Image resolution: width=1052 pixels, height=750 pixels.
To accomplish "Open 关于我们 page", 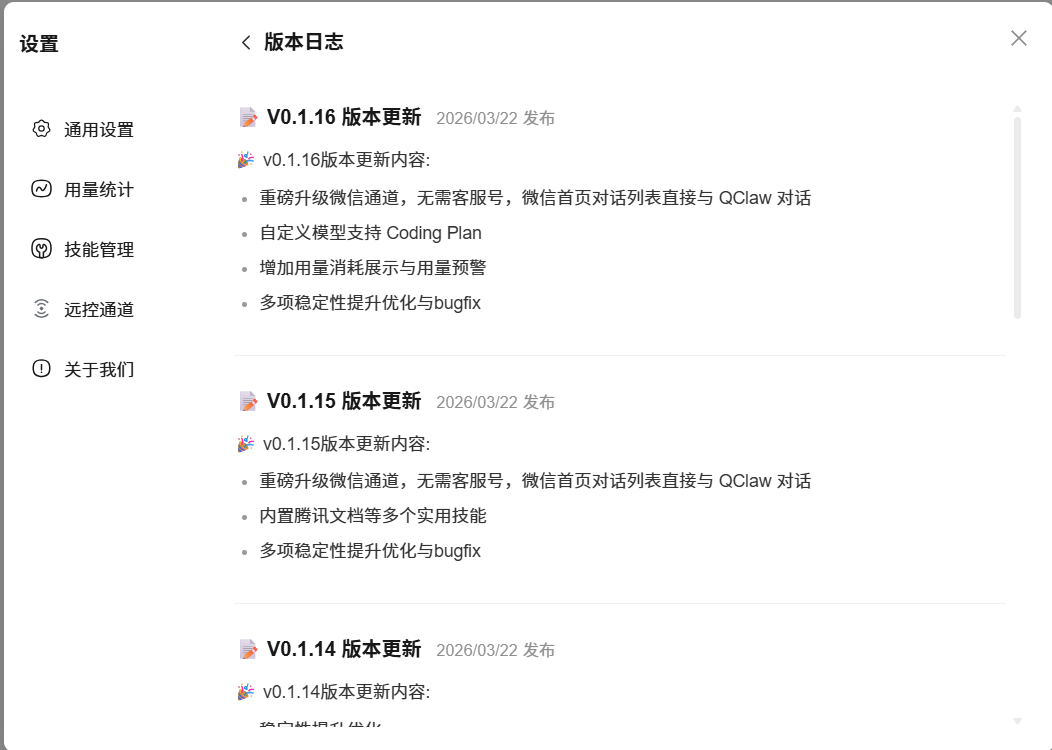I will 98,370.
